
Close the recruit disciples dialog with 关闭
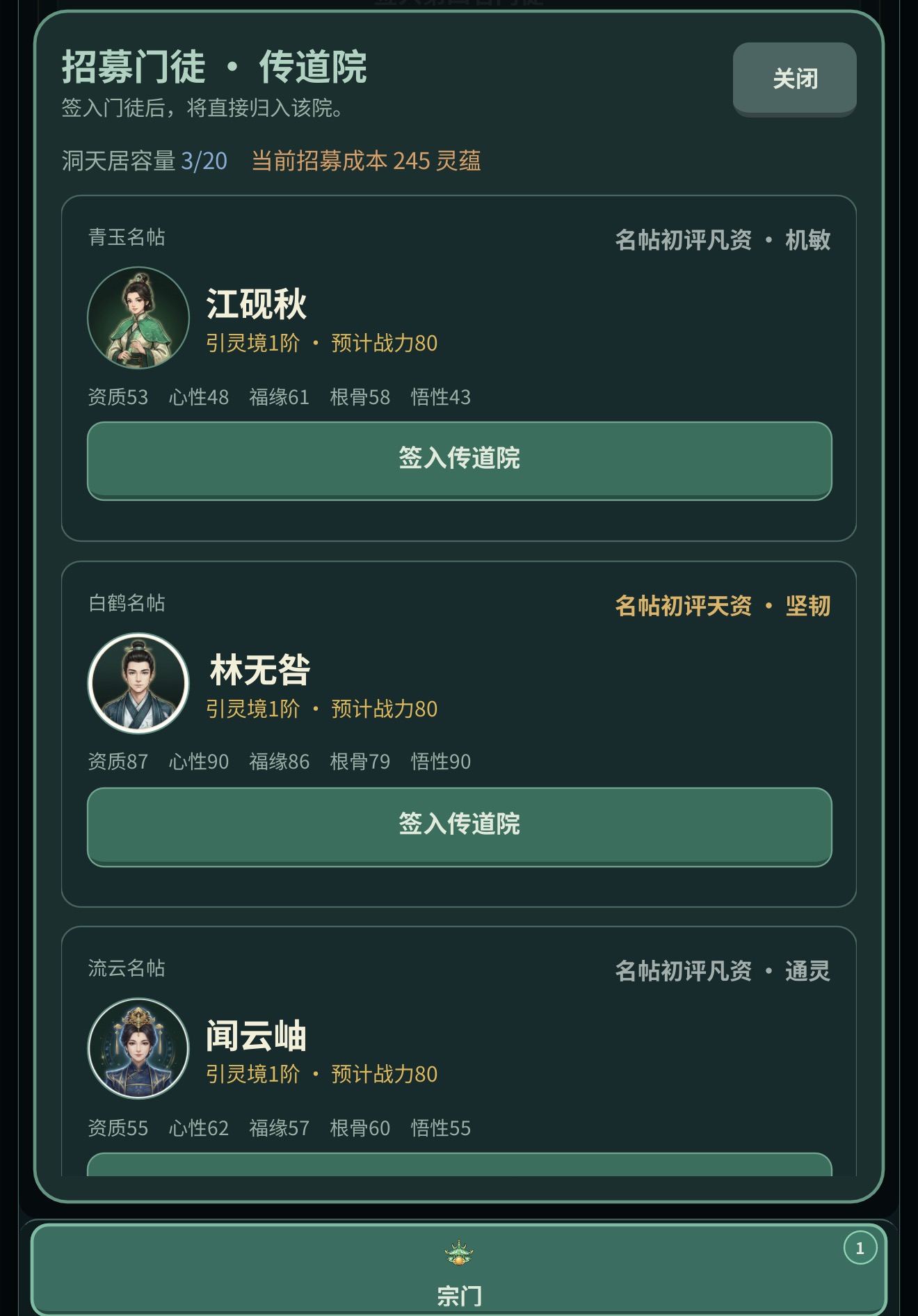pyautogui.click(x=794, y=79)
